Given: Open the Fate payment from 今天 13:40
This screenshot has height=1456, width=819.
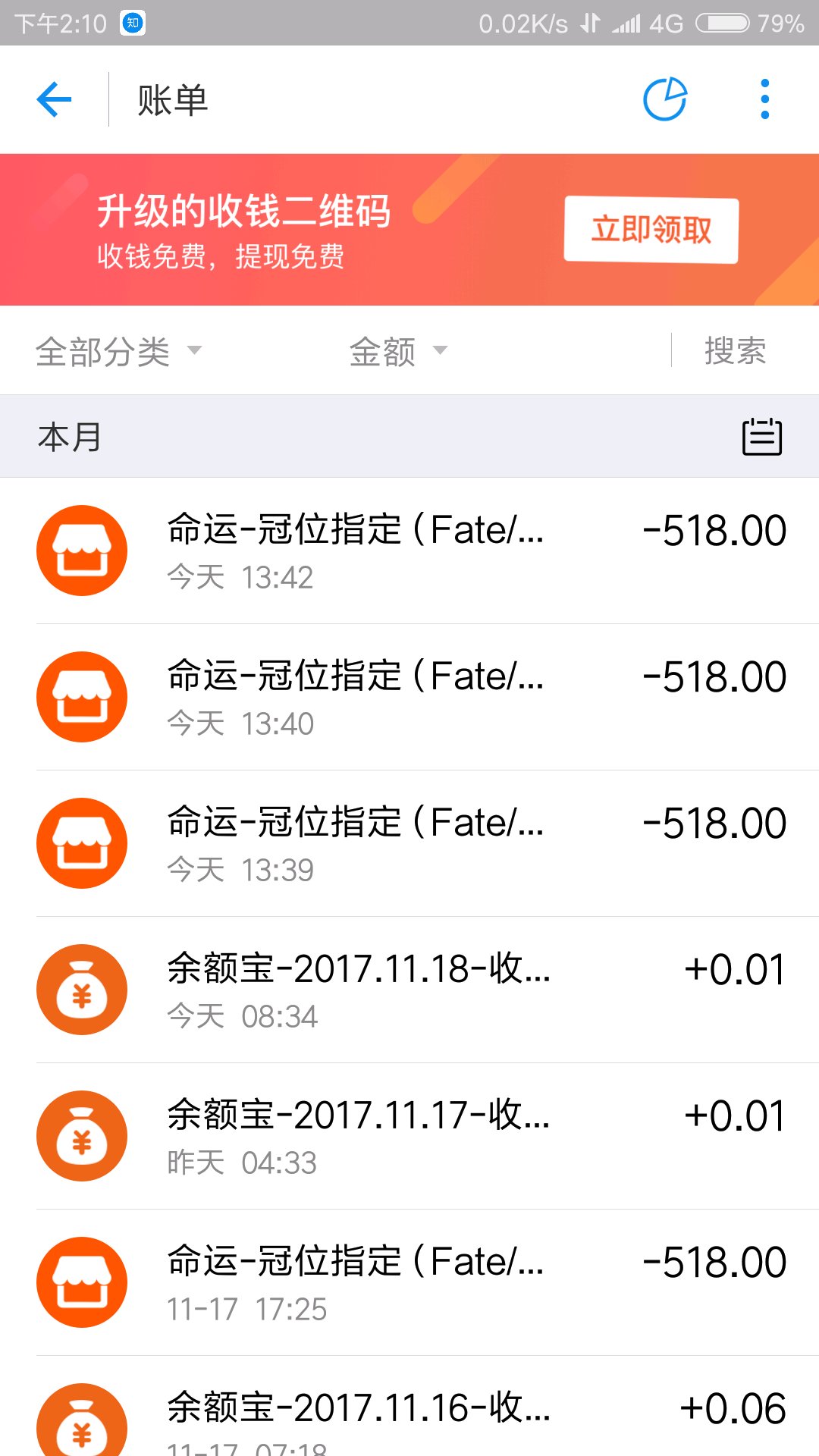Looking at the screenshot, I should (x=409, y=697).
